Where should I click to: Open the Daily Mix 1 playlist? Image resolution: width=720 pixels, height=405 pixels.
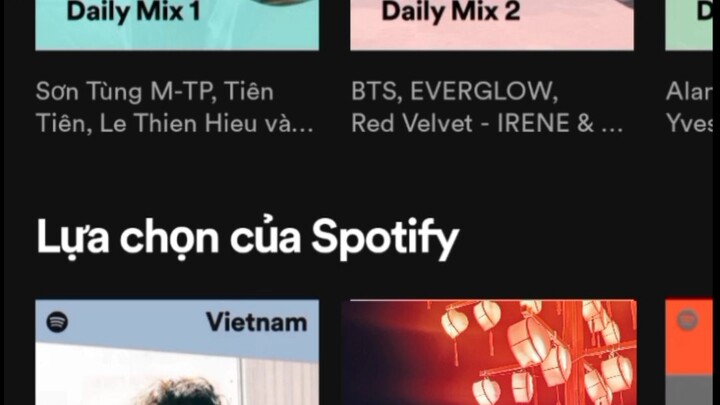tap(177, 24)
